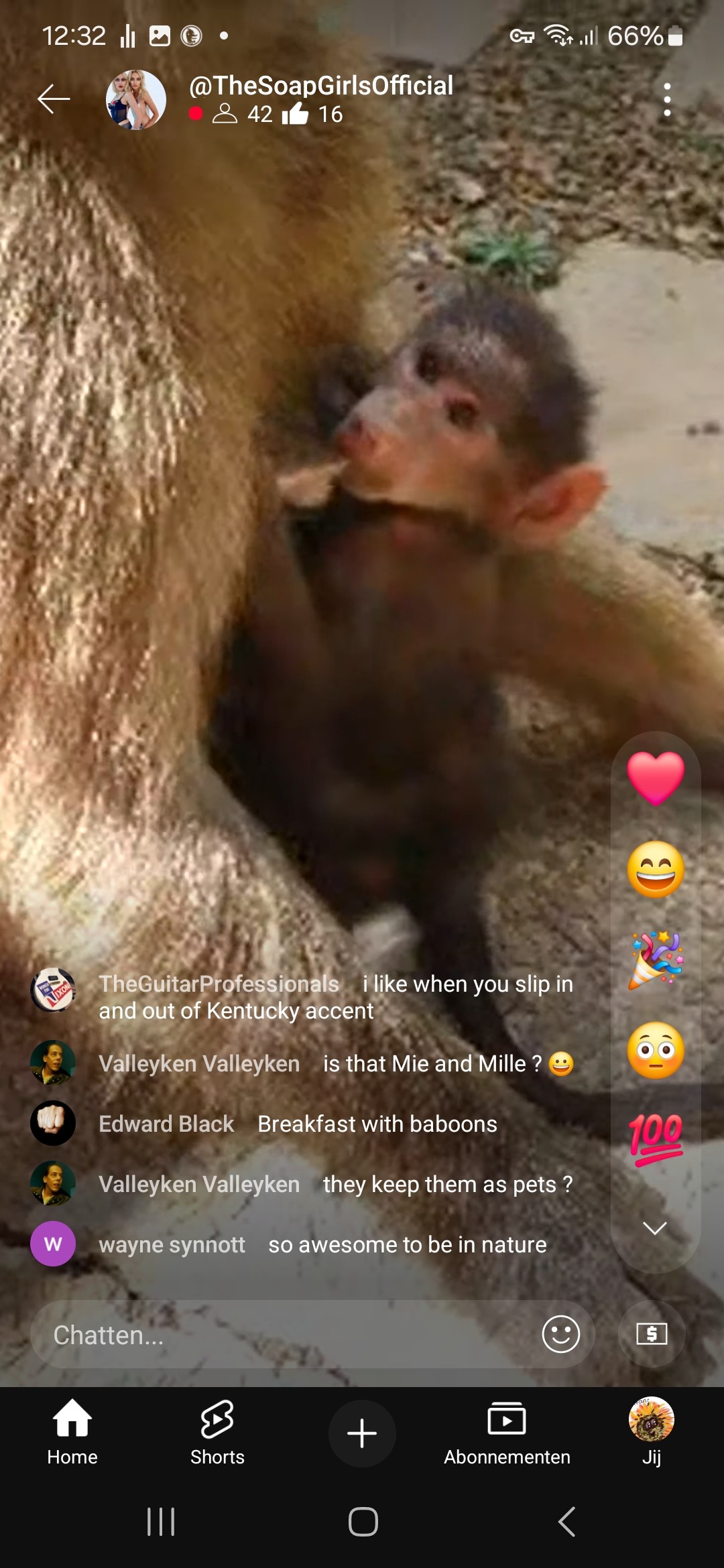Screen dimensions: 724x1568
Task: Send a red heart reaction
Action: tap(656, 778)
